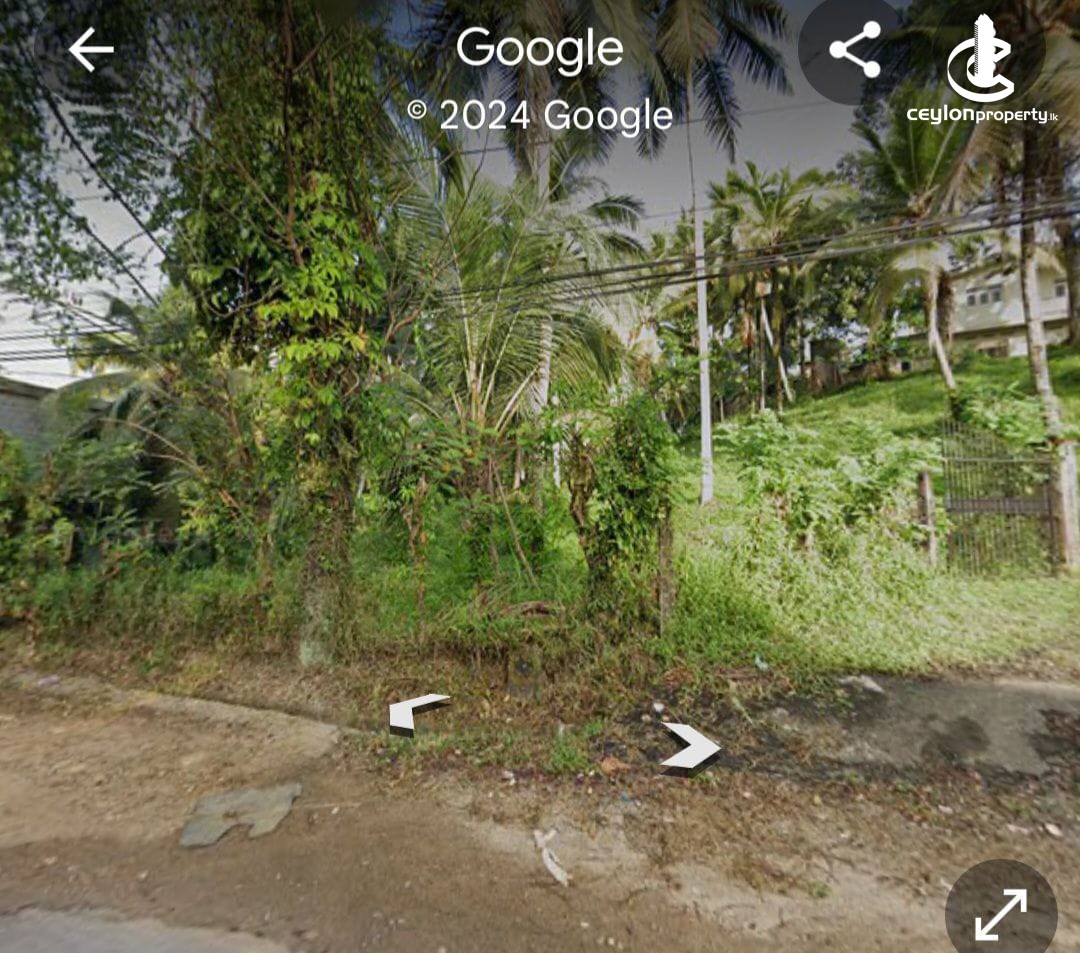The height and width of the screenshot is (953, 1080).
Task: Expand Street View to full screen
Action: click(x=1001, y=913)
